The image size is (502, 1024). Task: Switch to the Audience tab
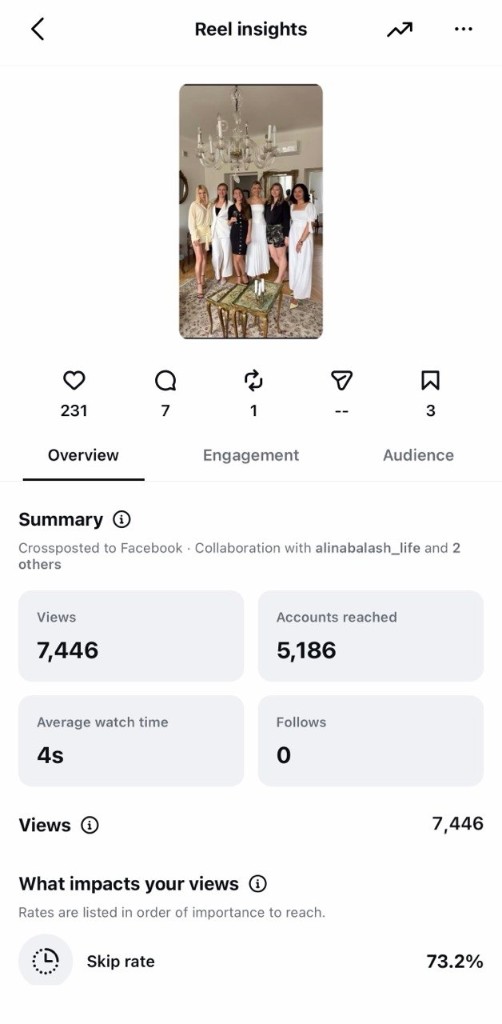(x=418, y=455)
